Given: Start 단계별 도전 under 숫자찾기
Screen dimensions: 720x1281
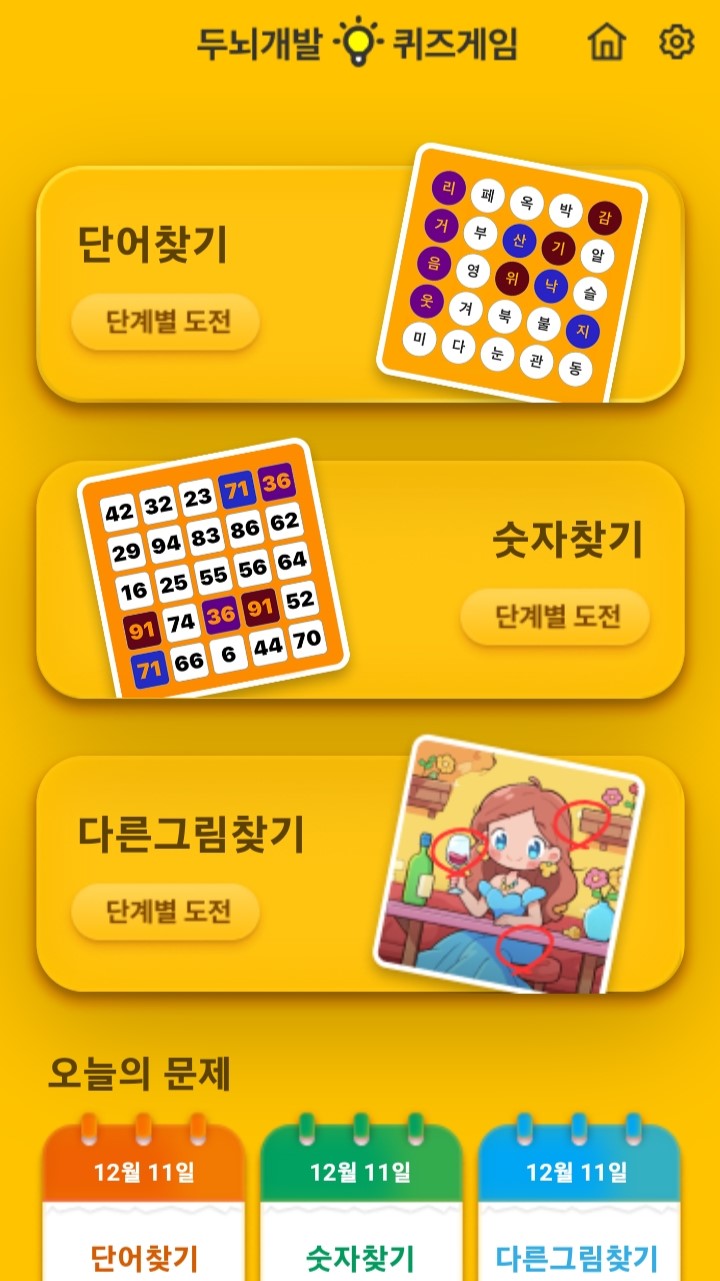Looking at the screenshot, I should point(555,616).
